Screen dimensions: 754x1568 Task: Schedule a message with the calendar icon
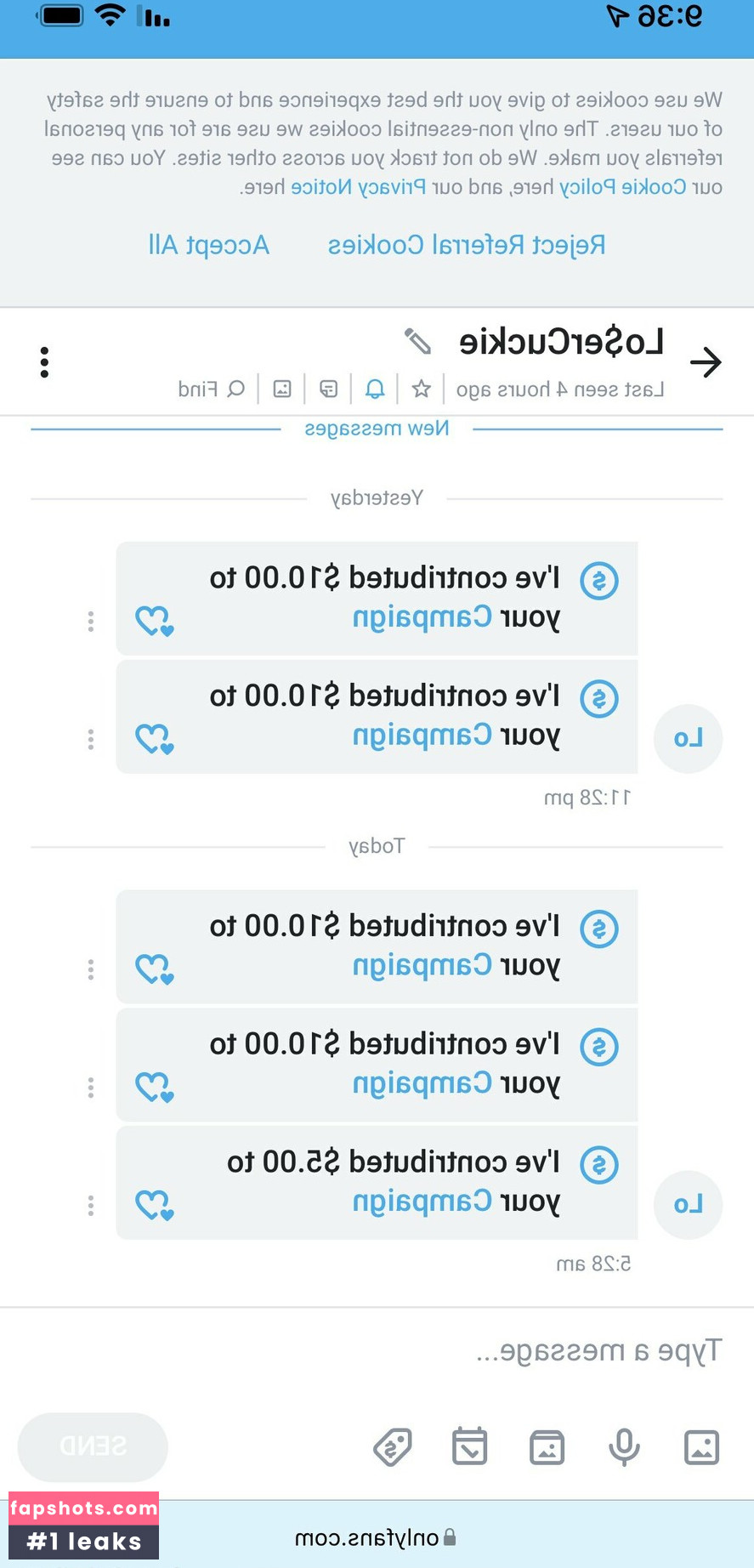(x=469, y=1446)
